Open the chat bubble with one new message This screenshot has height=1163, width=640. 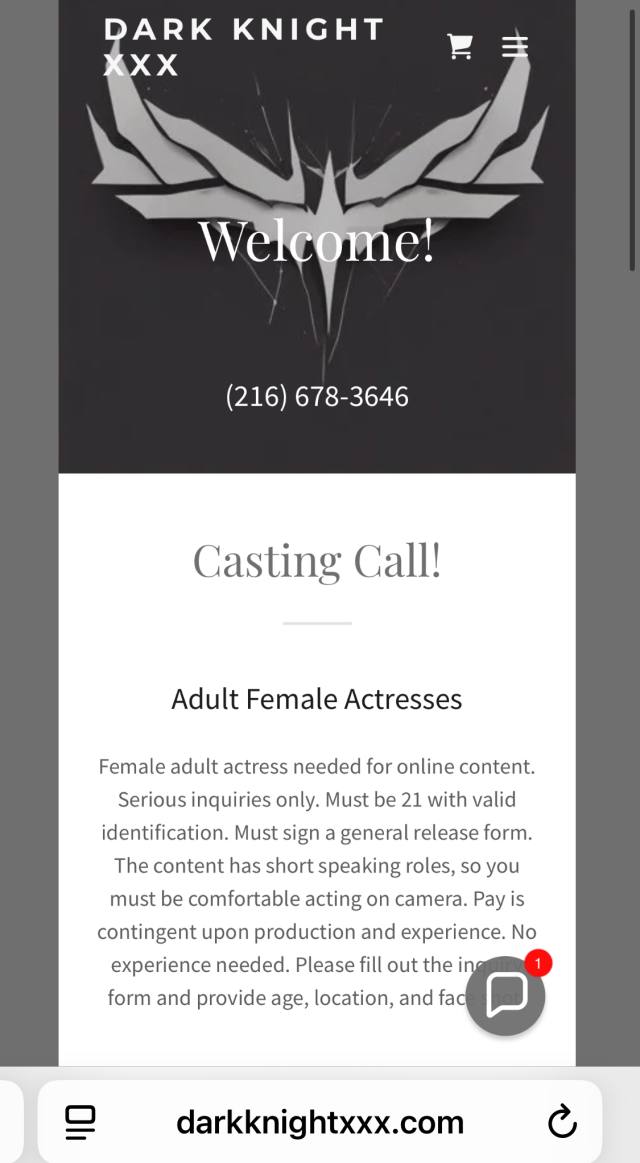(506, 995)
